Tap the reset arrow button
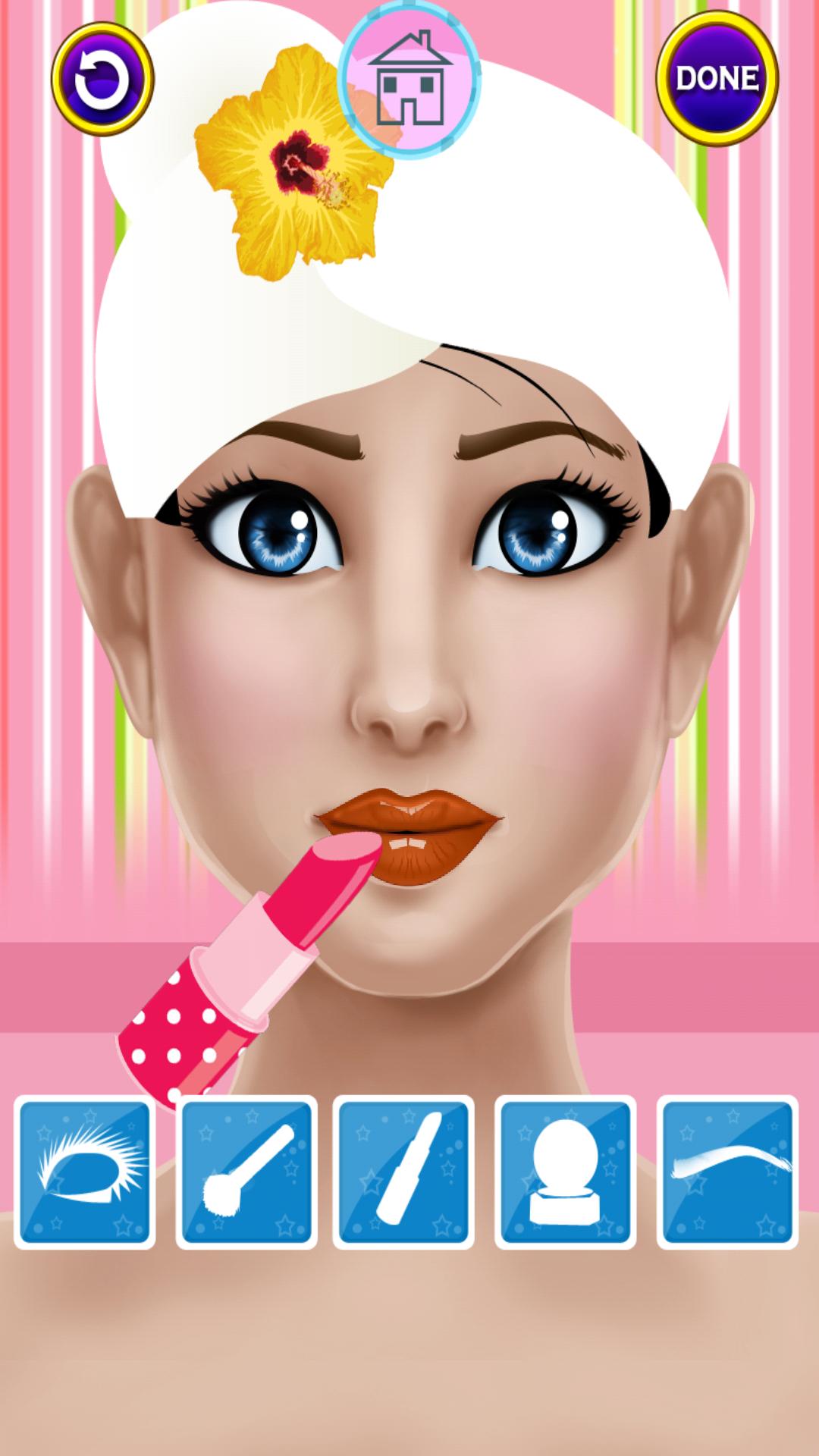 (102, 79)
